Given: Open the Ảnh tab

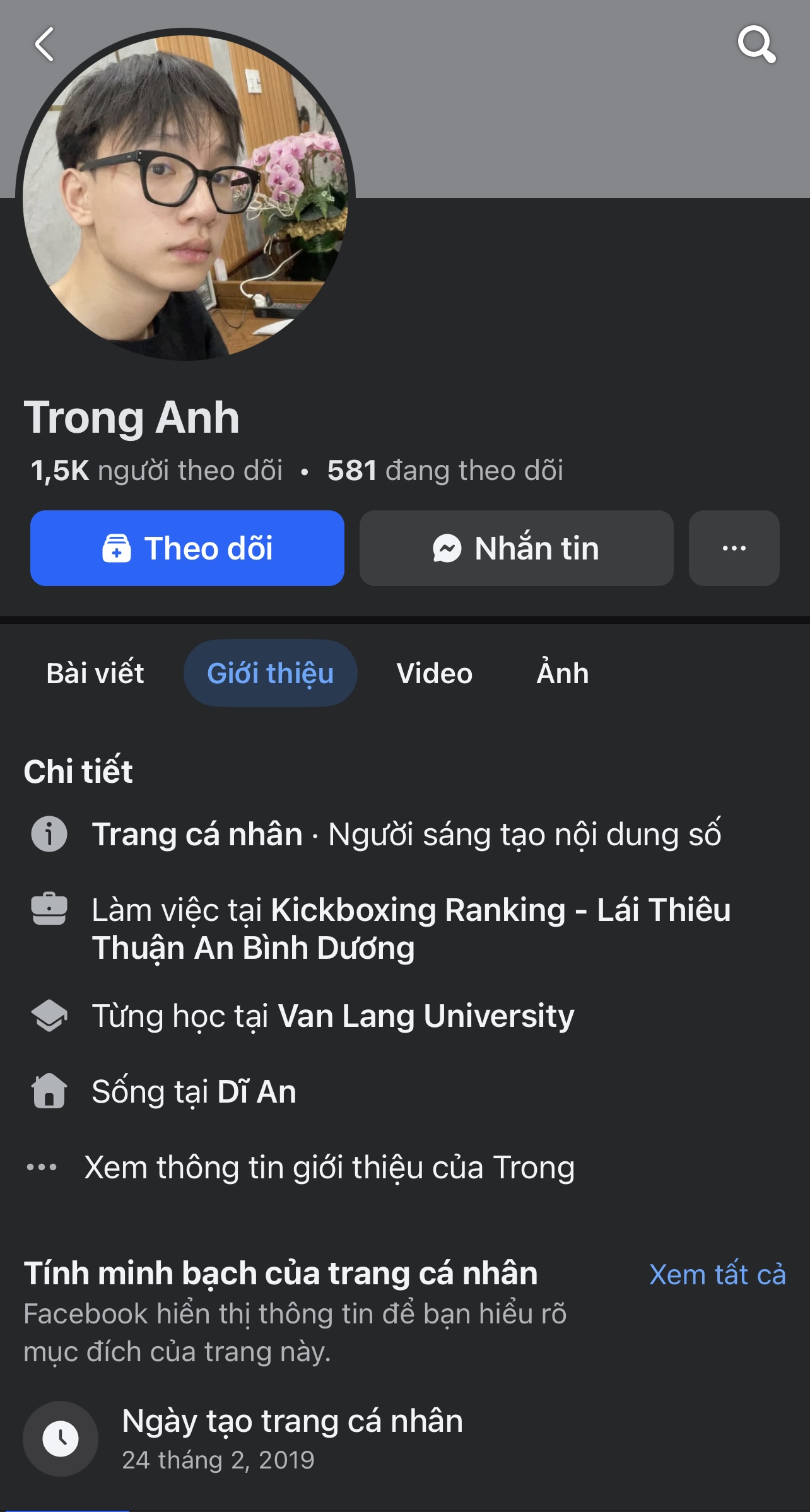Looking at the screenshot, I should (562, 673).
